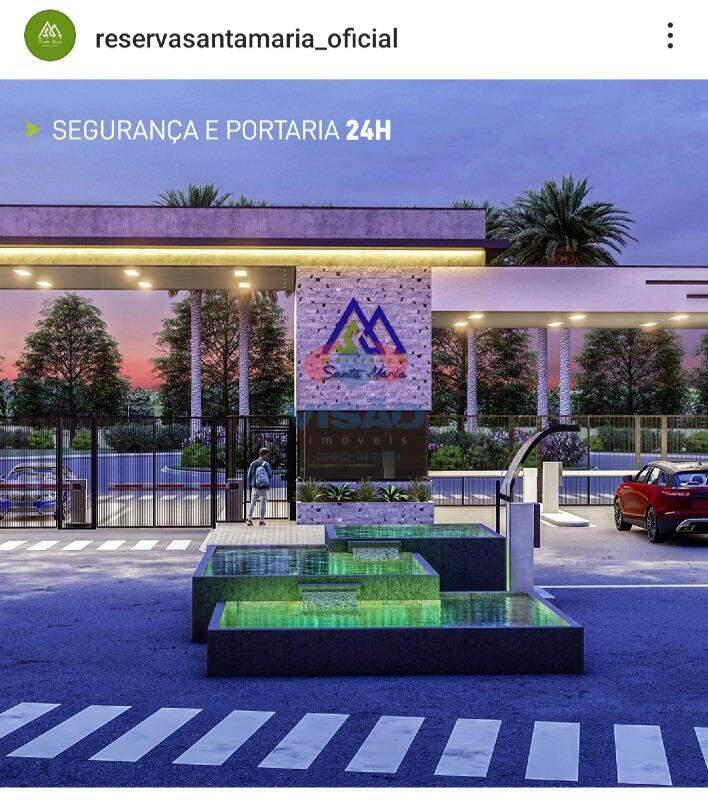Tap the reservasantamaria_oficial username

coord(246,39)
